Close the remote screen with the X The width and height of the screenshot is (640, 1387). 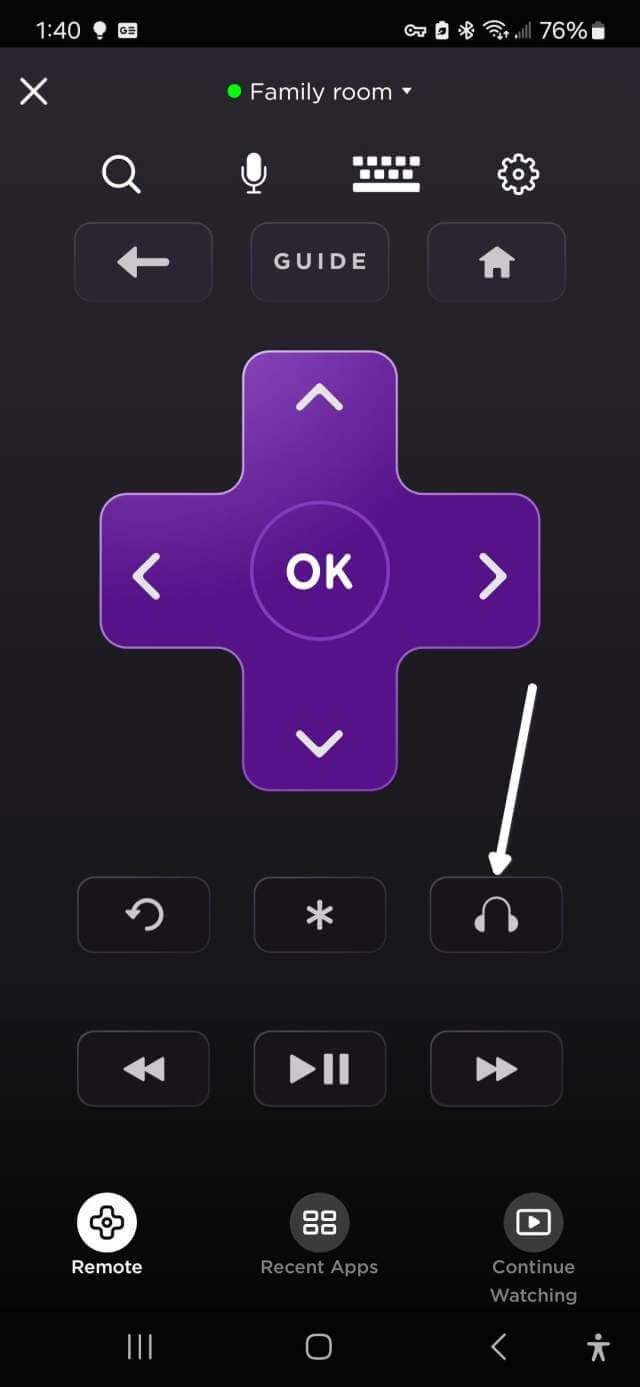pos(34,92)
